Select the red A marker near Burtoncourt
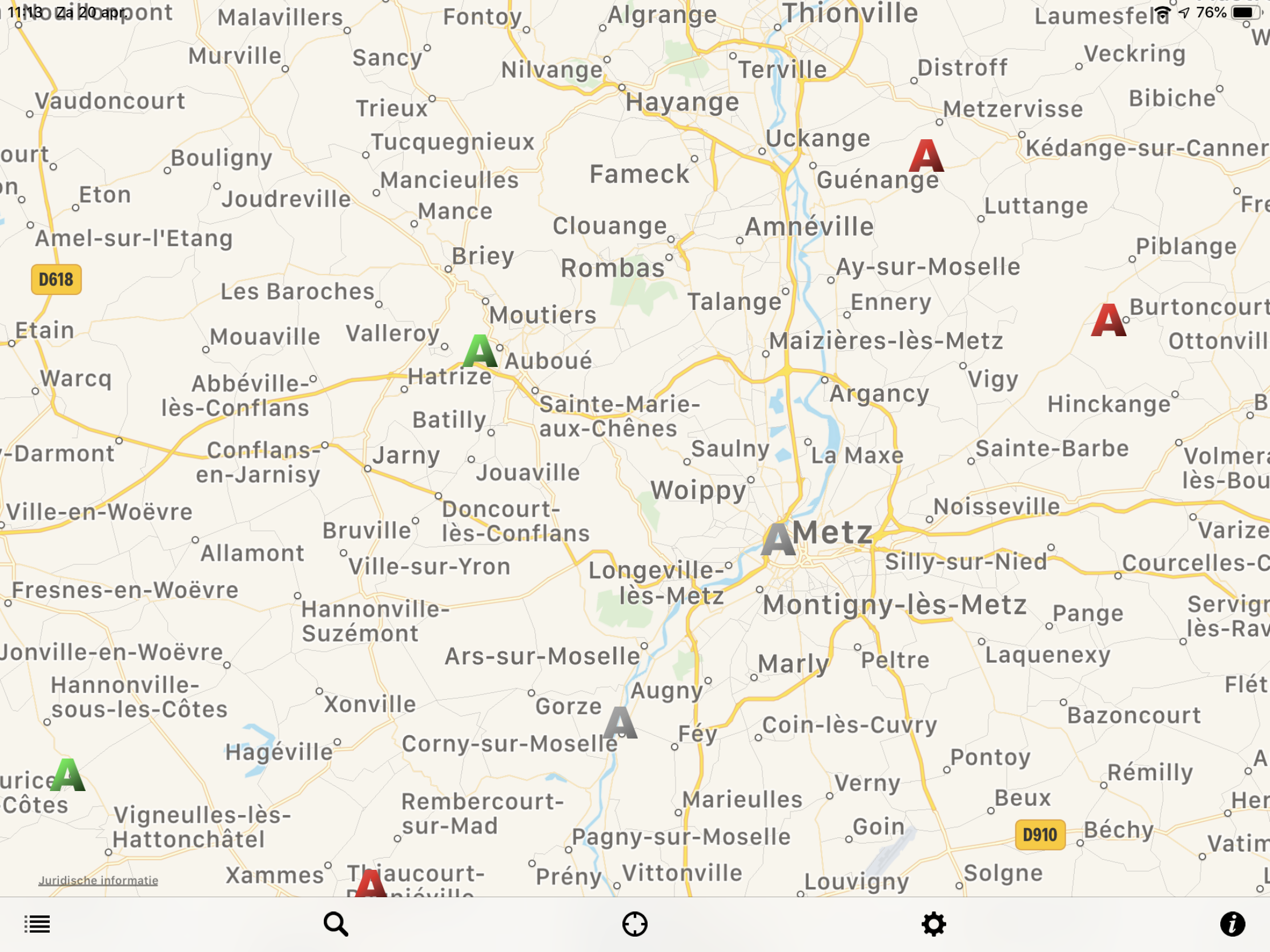 click(1108, 320)
